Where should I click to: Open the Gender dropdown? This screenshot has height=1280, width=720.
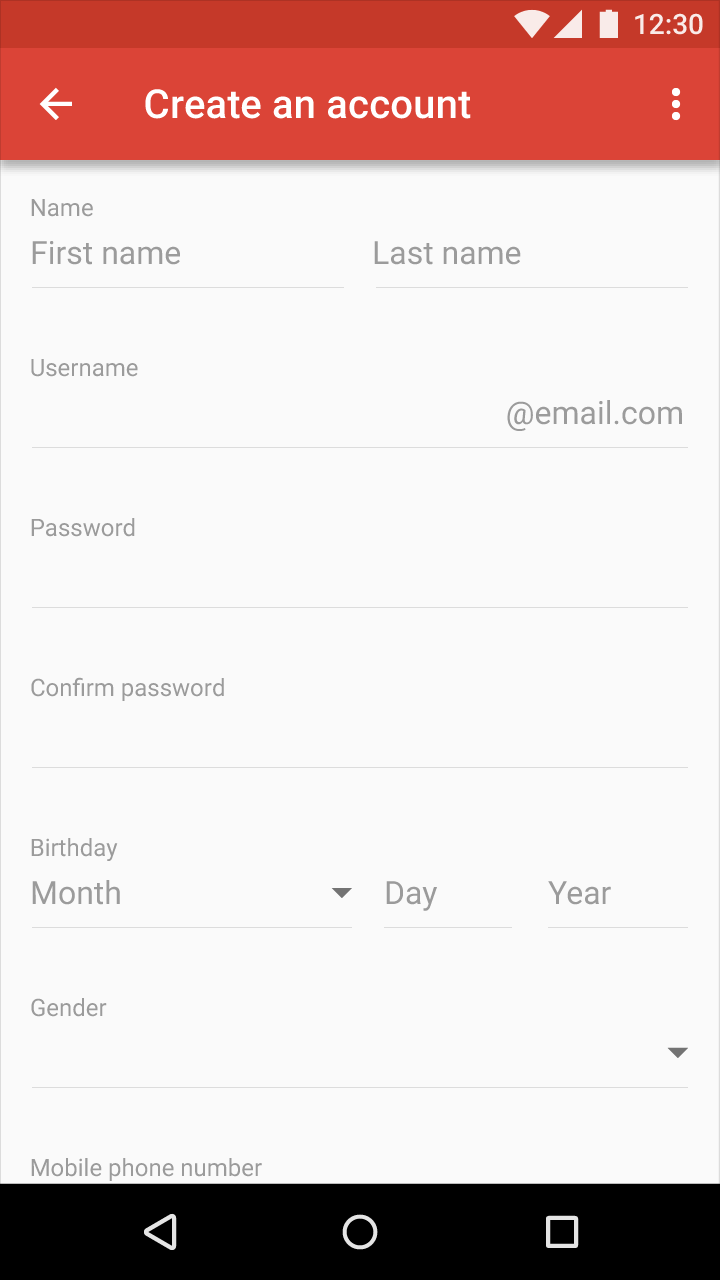point(359,1055)
